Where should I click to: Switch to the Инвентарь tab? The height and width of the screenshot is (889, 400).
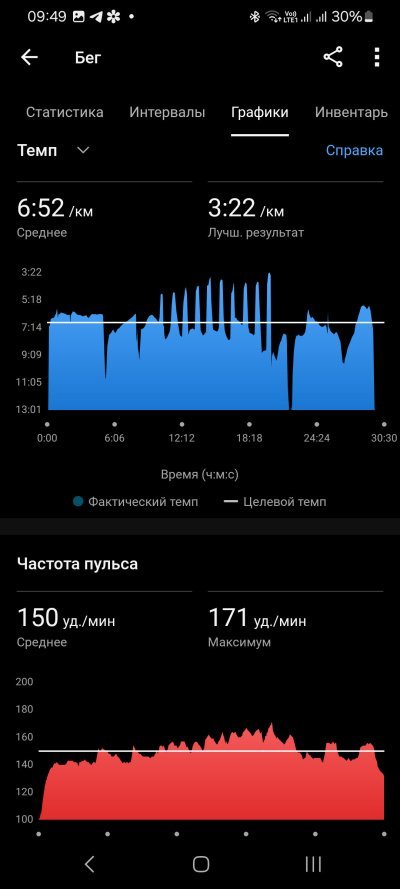coord(351,112)
